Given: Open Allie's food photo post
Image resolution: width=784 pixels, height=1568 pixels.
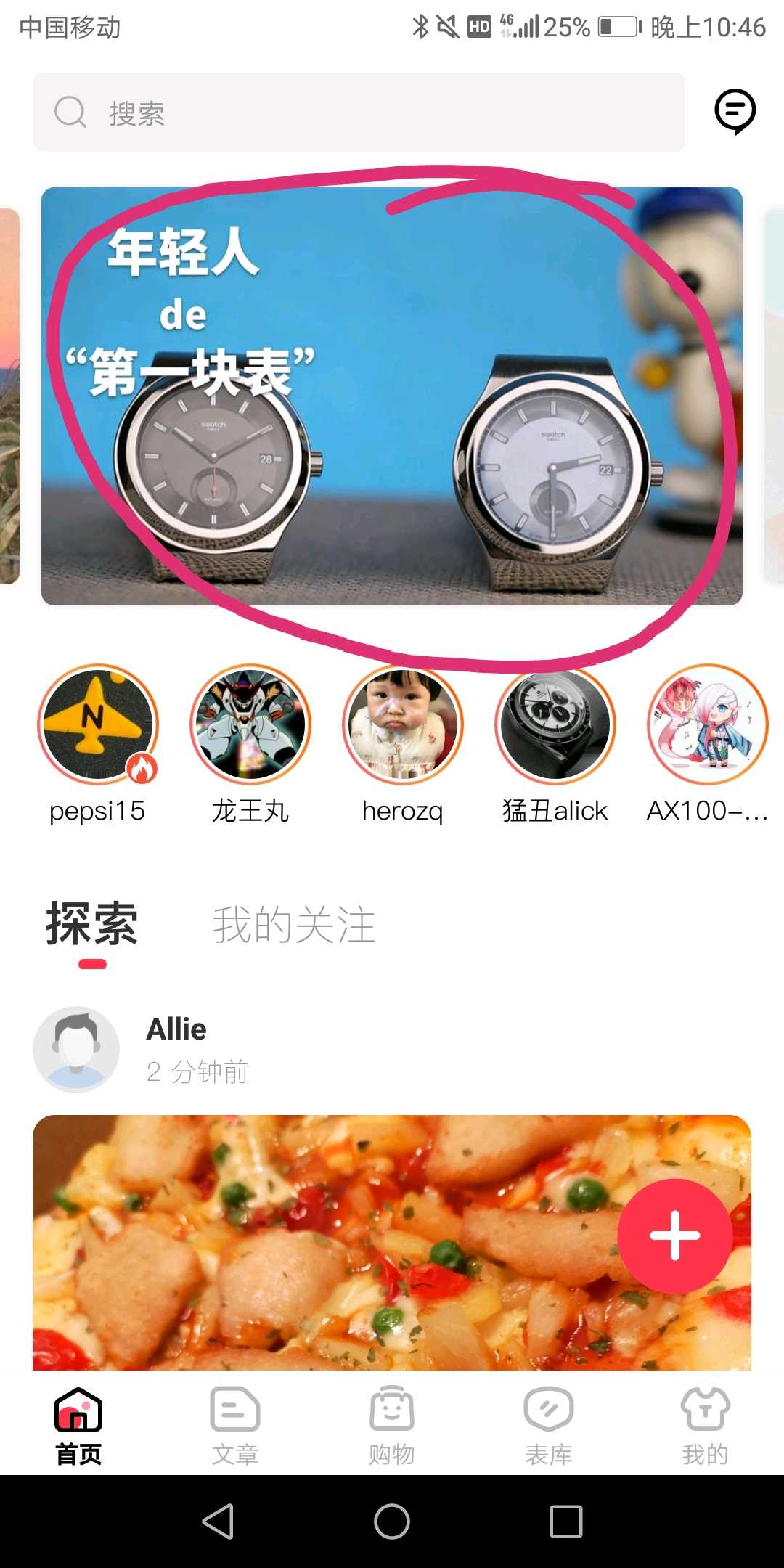Looking at the screenshot, I should [392, 1243].
